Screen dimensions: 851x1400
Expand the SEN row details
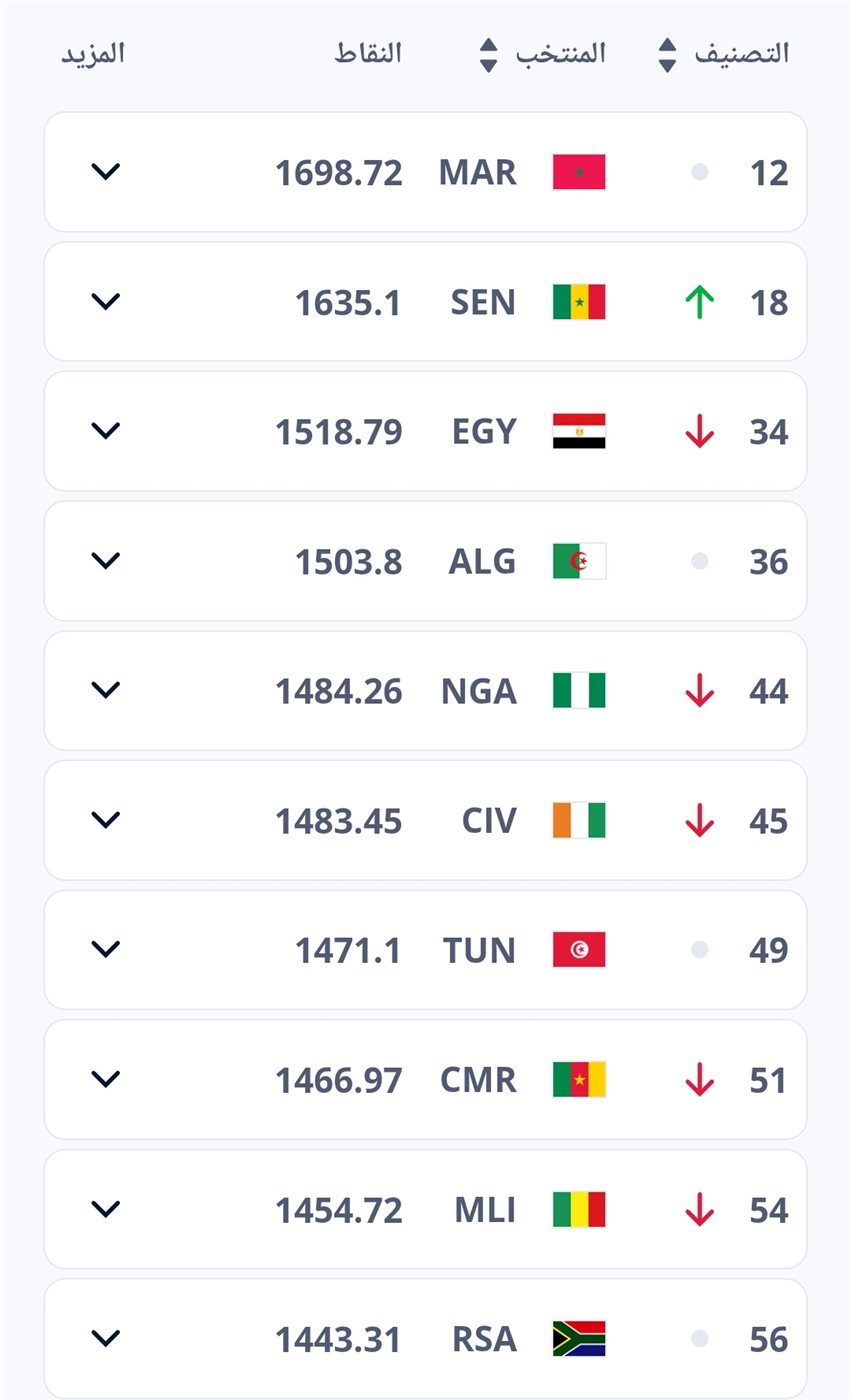(105, 301)
